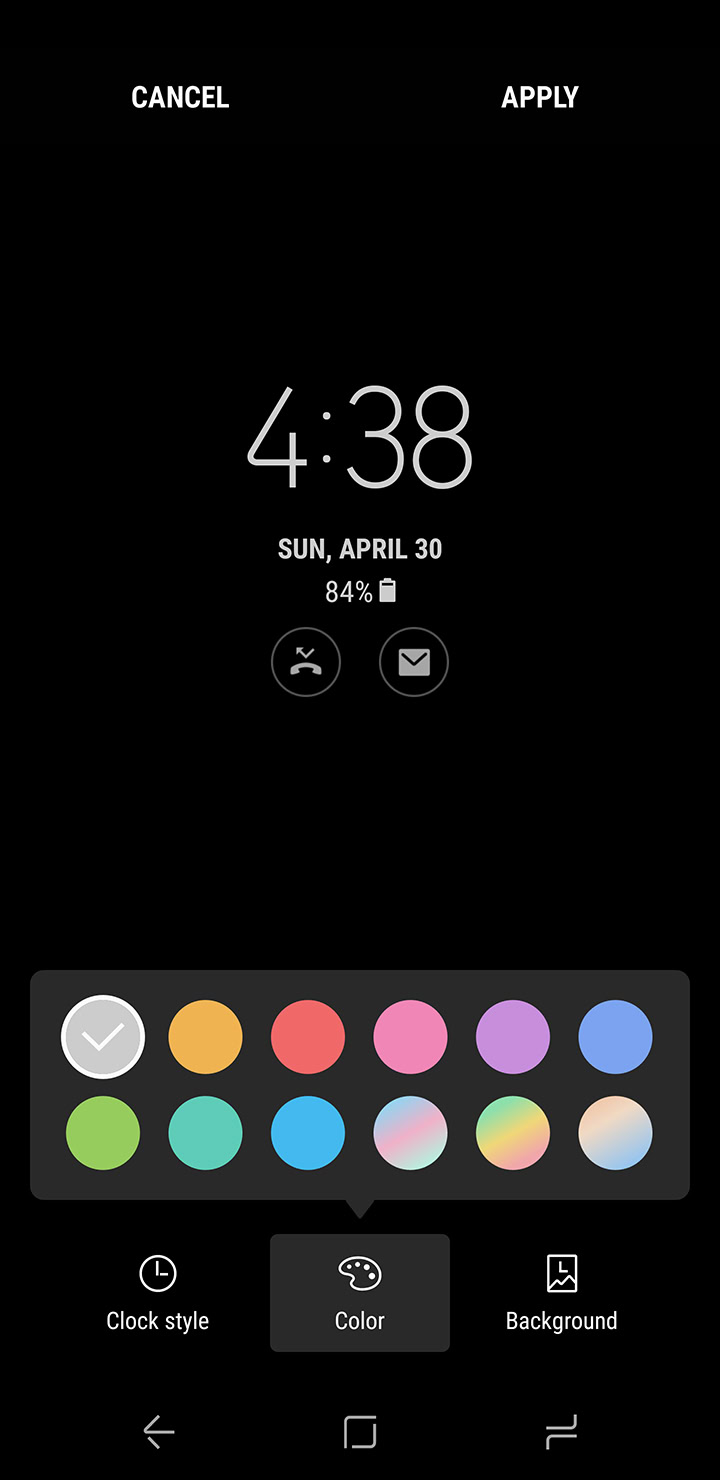Pick the peach-blue gradient swatch
Viewport: 720px width, 1480px height.
coord(615,1133)
